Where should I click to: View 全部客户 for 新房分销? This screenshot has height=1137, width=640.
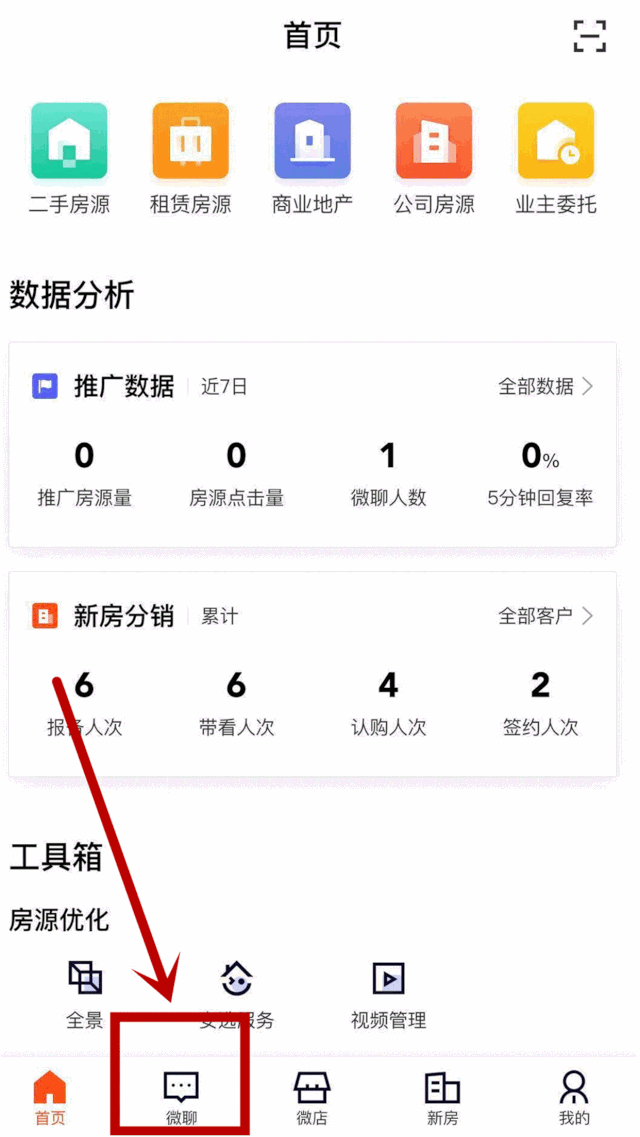pos(545,616)
